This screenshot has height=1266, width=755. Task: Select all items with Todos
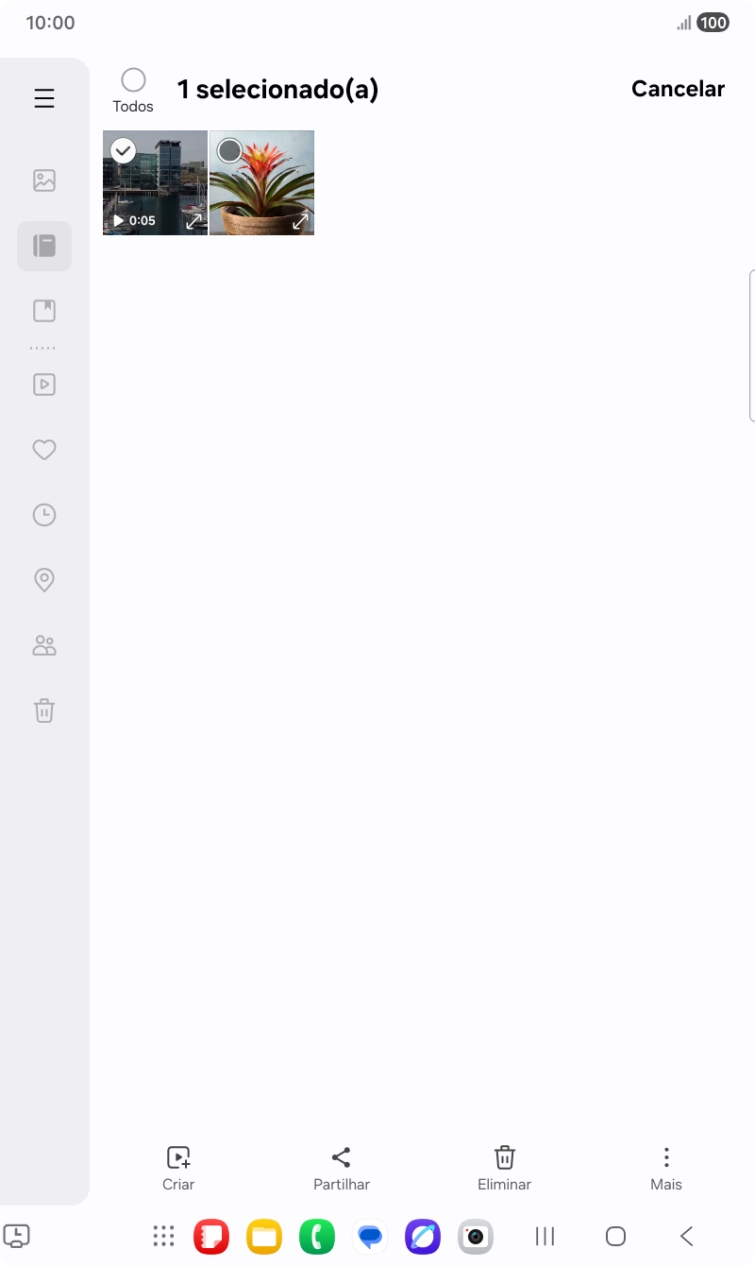(x=133, y=81)
